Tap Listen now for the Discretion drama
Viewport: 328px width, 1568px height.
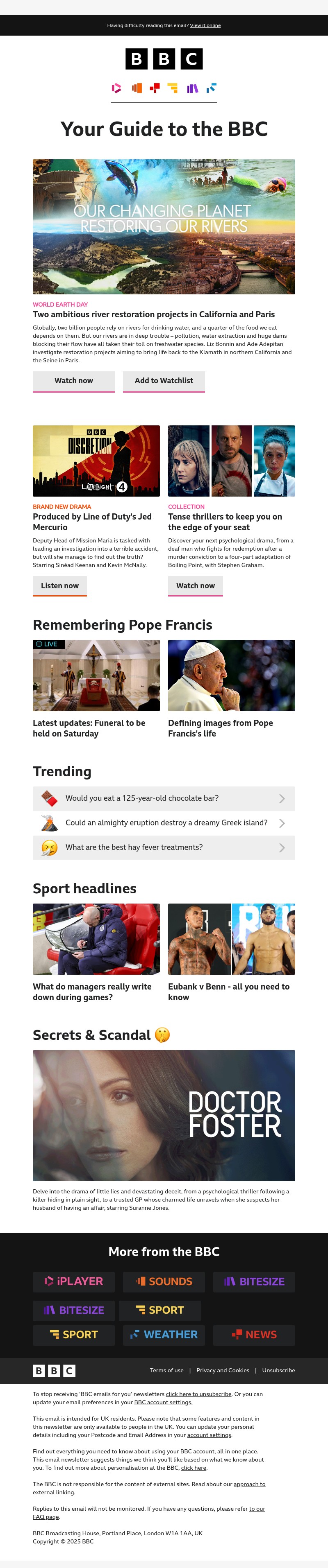click(60, 585)
